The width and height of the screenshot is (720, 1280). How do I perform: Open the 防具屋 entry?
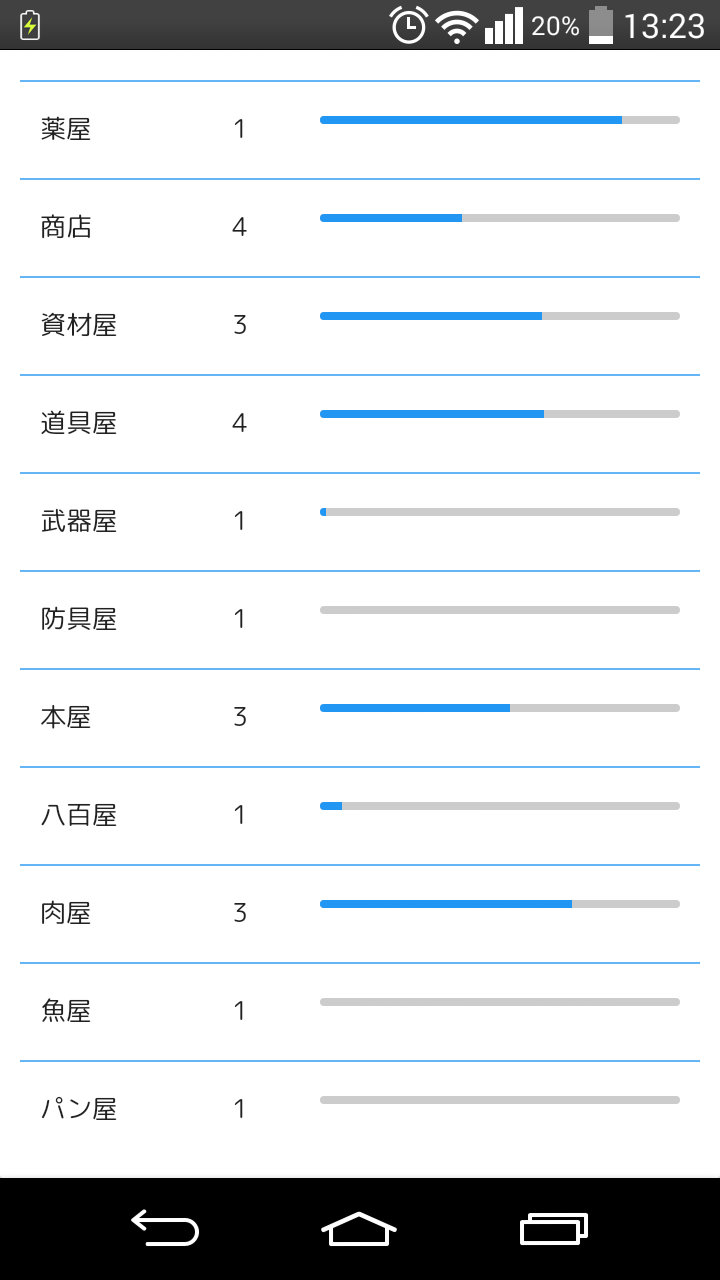pyautogui.click(x=360, y=620)
